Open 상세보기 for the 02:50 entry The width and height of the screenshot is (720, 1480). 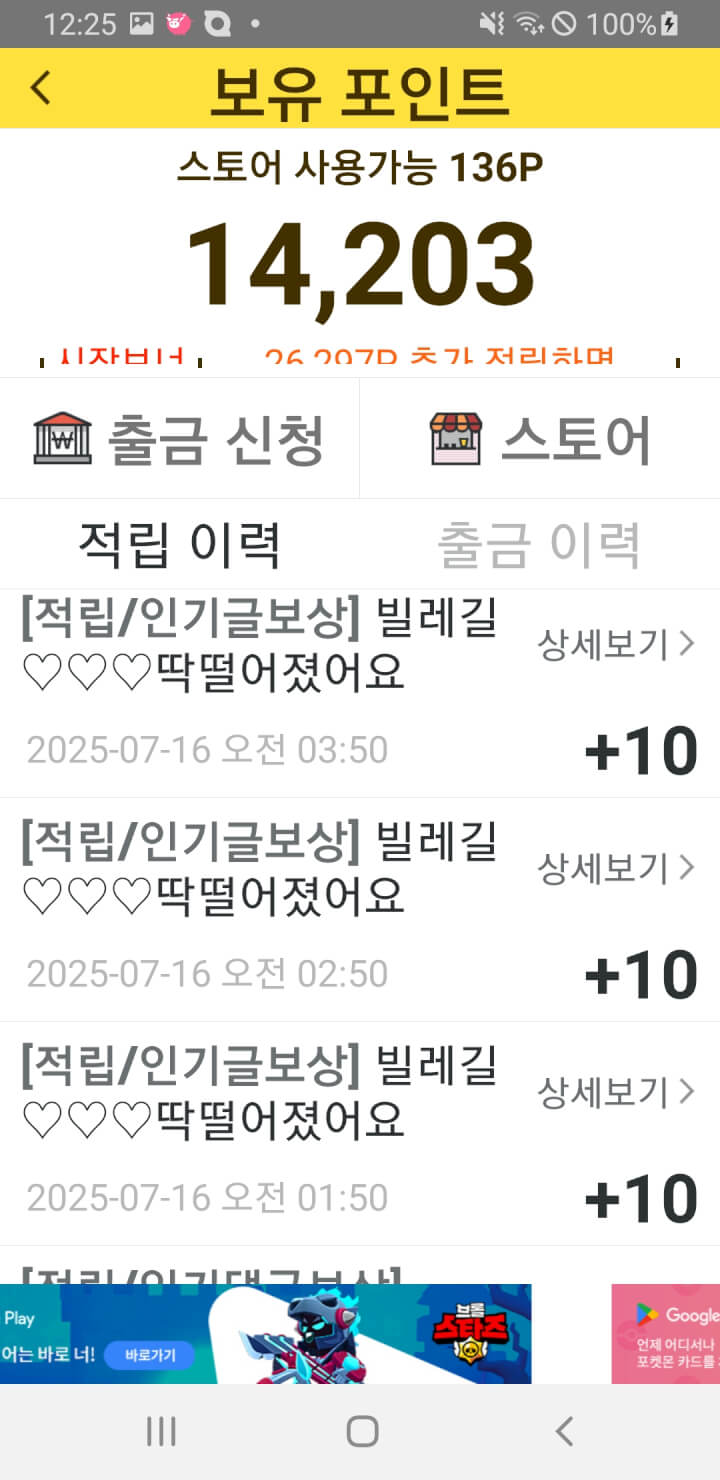[615, 868]
